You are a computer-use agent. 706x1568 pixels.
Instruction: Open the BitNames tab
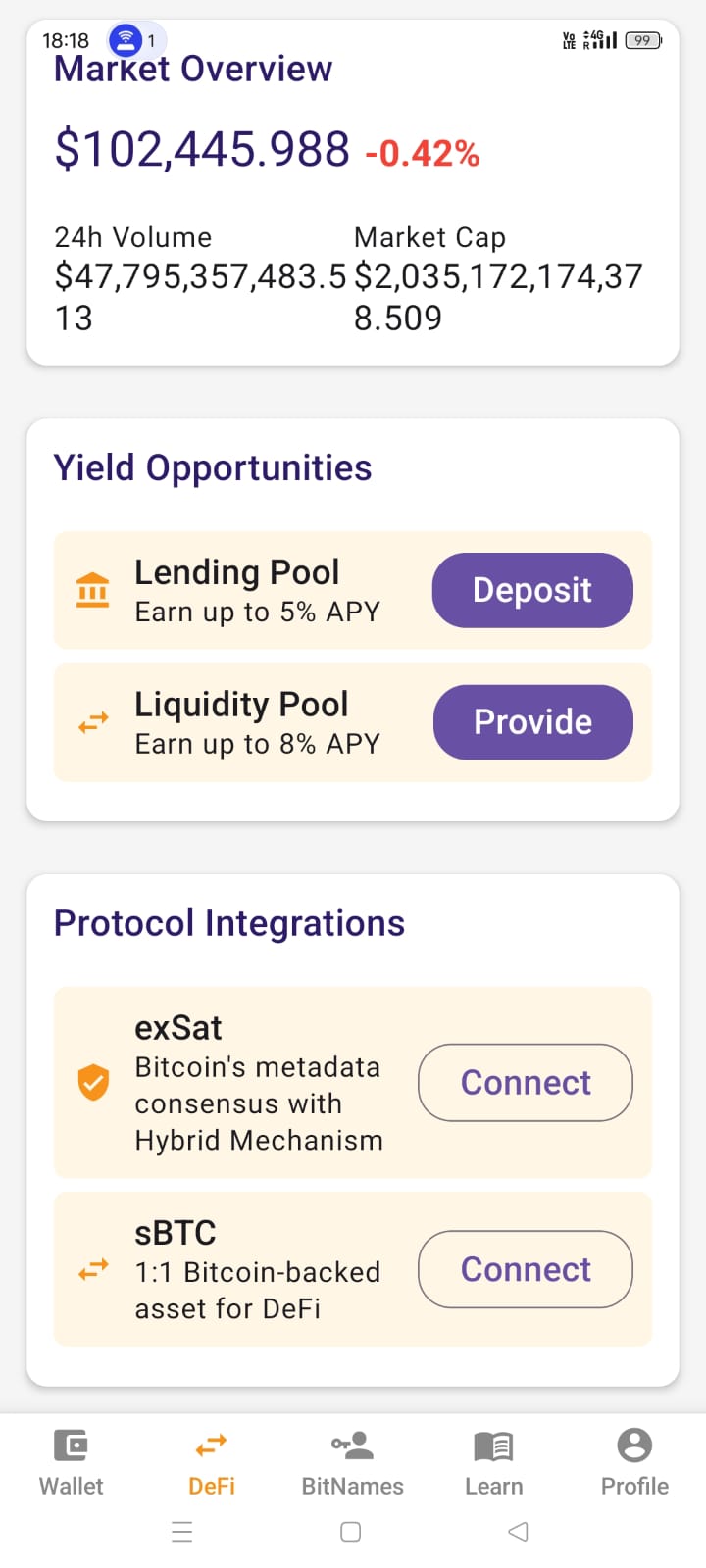[x=352, y=1462]
